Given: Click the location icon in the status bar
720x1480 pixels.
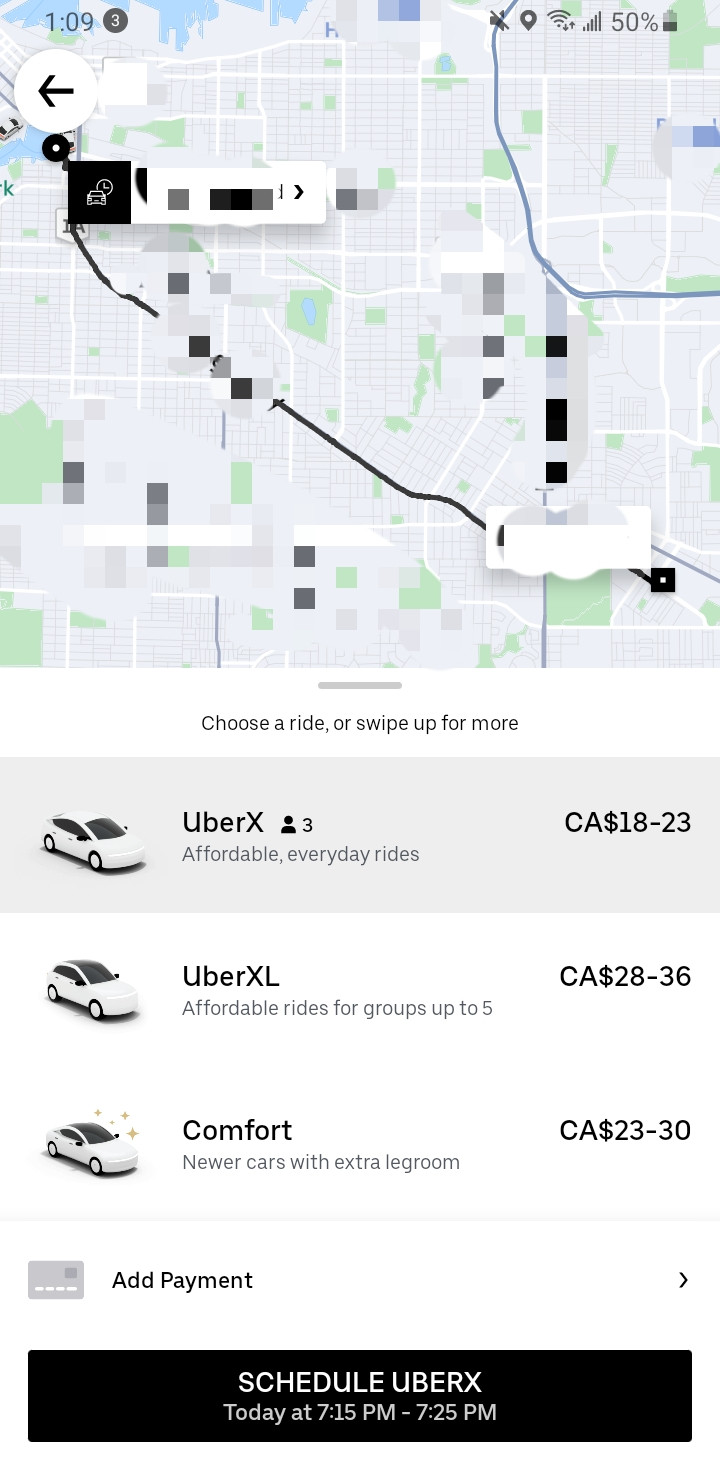Looking at the screenshot, I should pos(529,21).
